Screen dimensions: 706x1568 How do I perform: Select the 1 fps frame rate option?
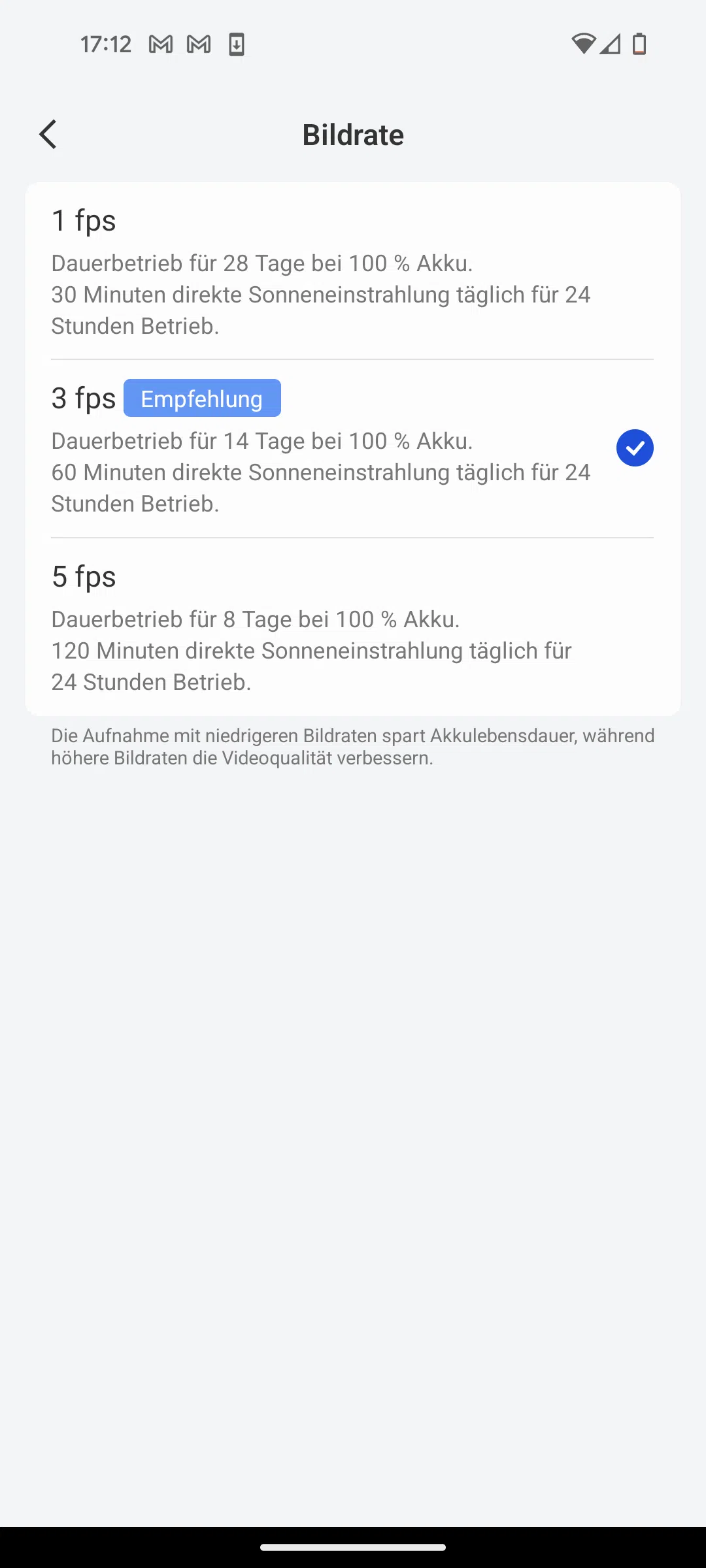353,271
